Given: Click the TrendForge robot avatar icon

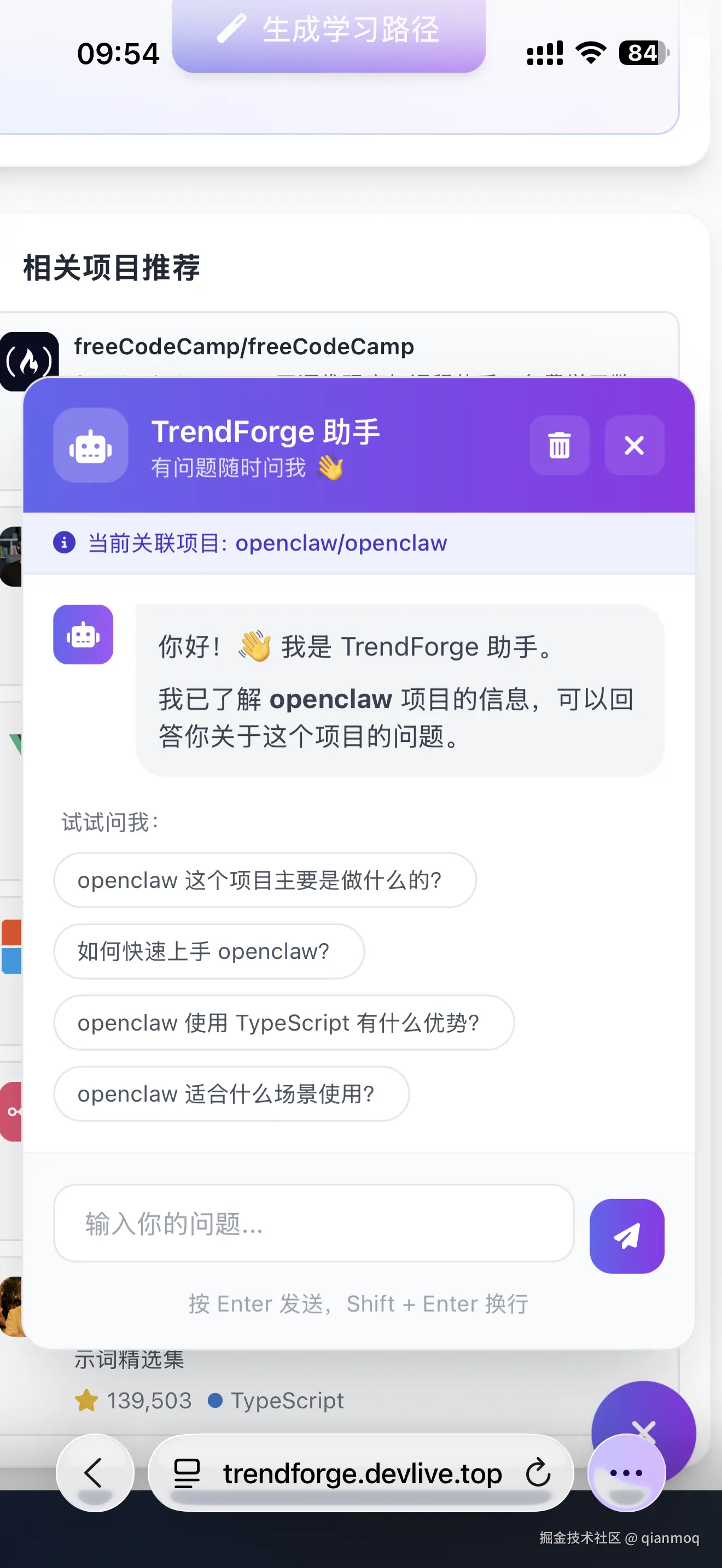Looking at the screenshot, I should (x=90, y=446).
